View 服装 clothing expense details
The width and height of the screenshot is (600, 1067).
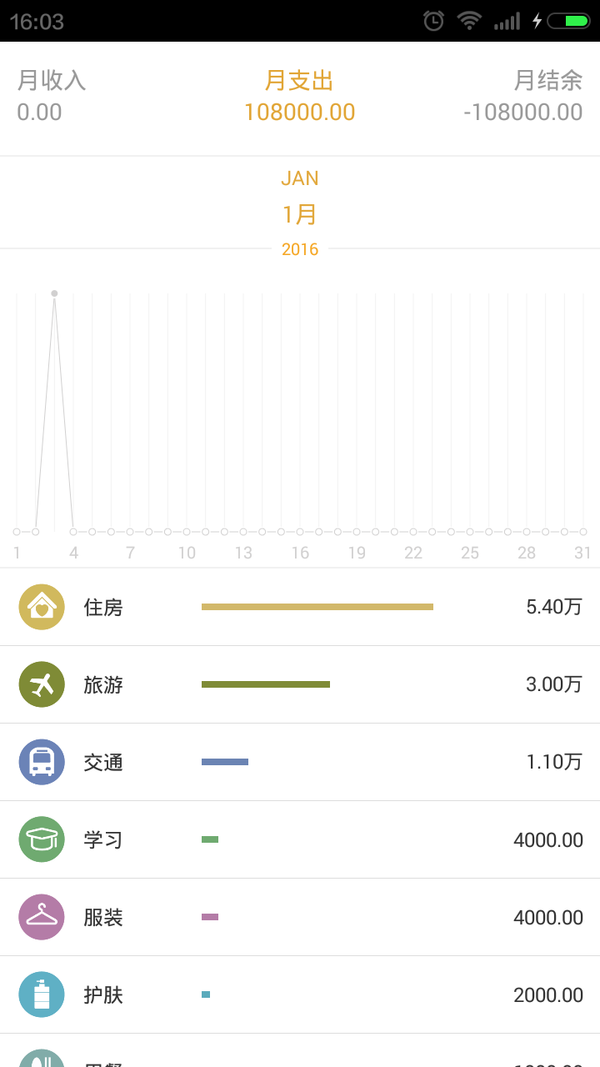pos(300,917)
